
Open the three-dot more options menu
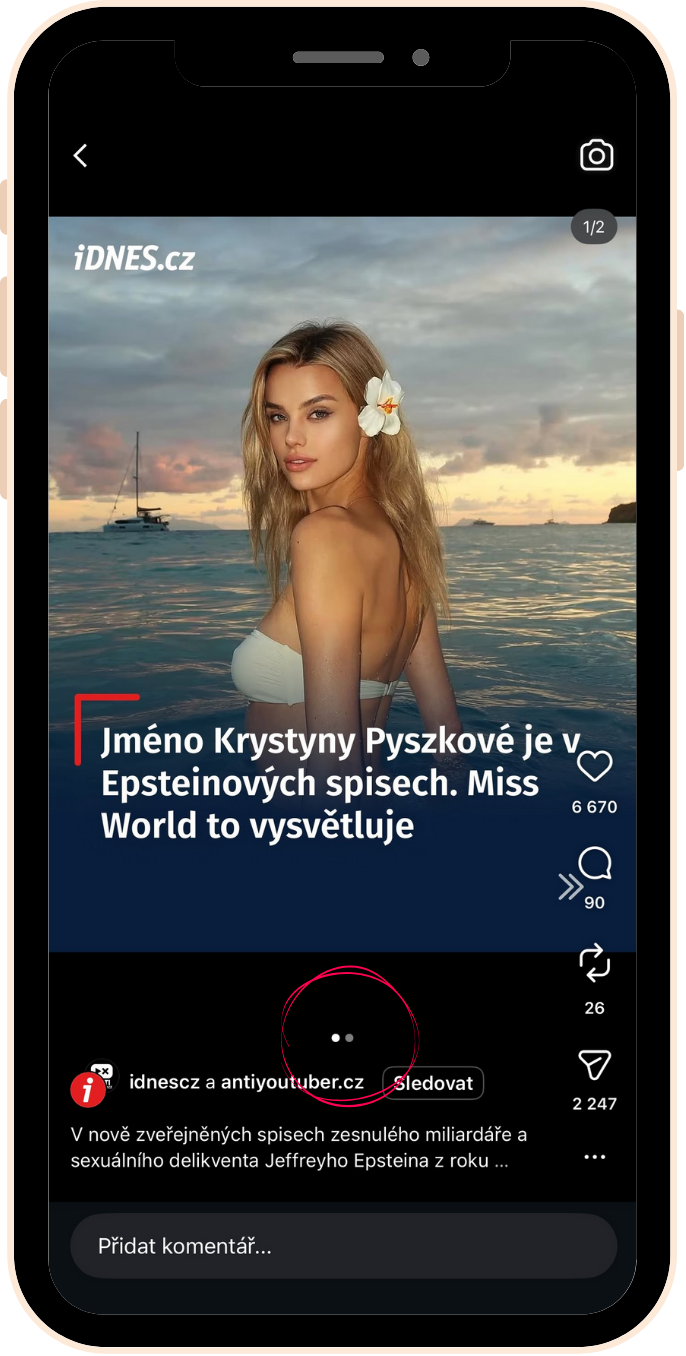coord(595,1157)
